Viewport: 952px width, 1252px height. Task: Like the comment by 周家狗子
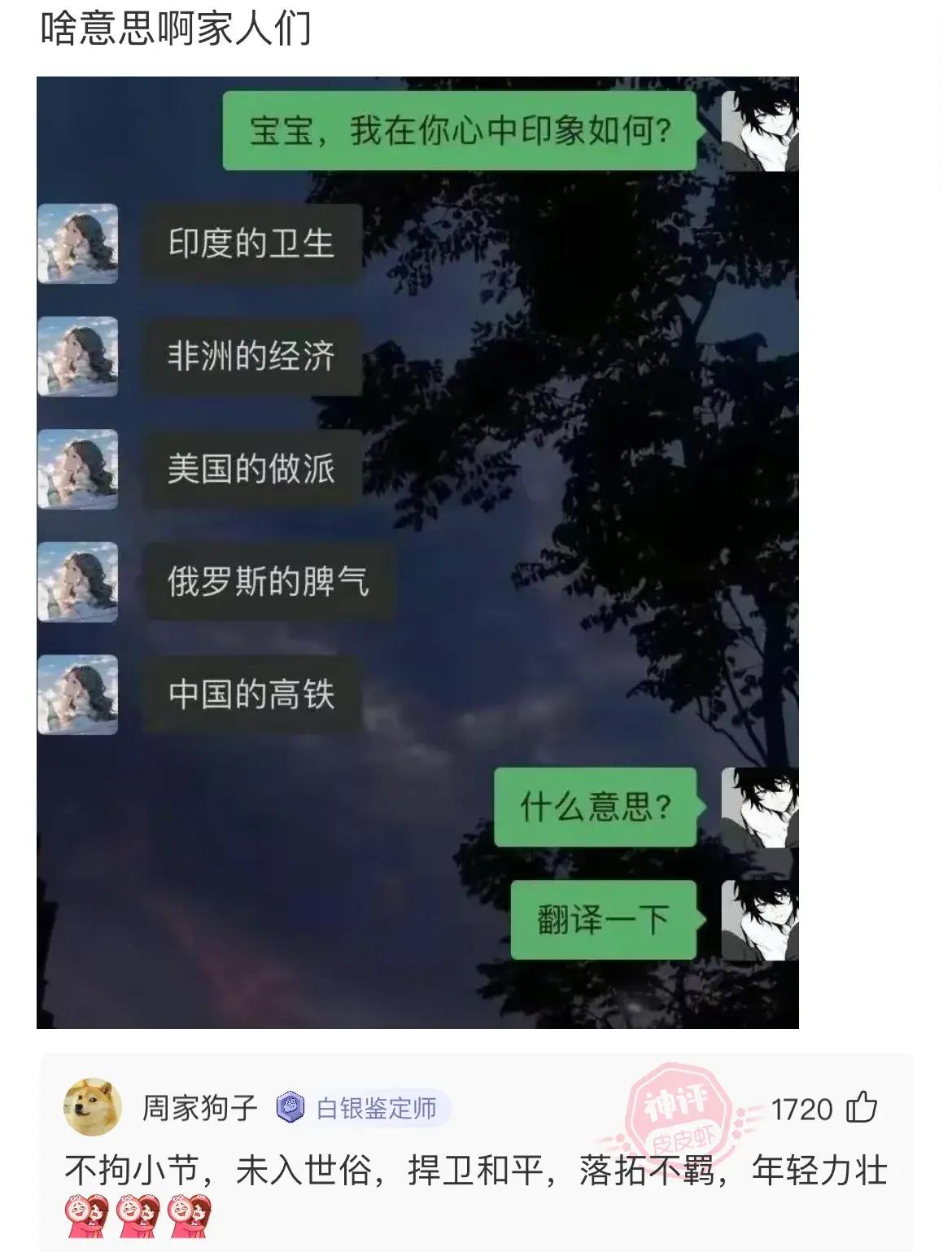click(x=861, y=1109)
